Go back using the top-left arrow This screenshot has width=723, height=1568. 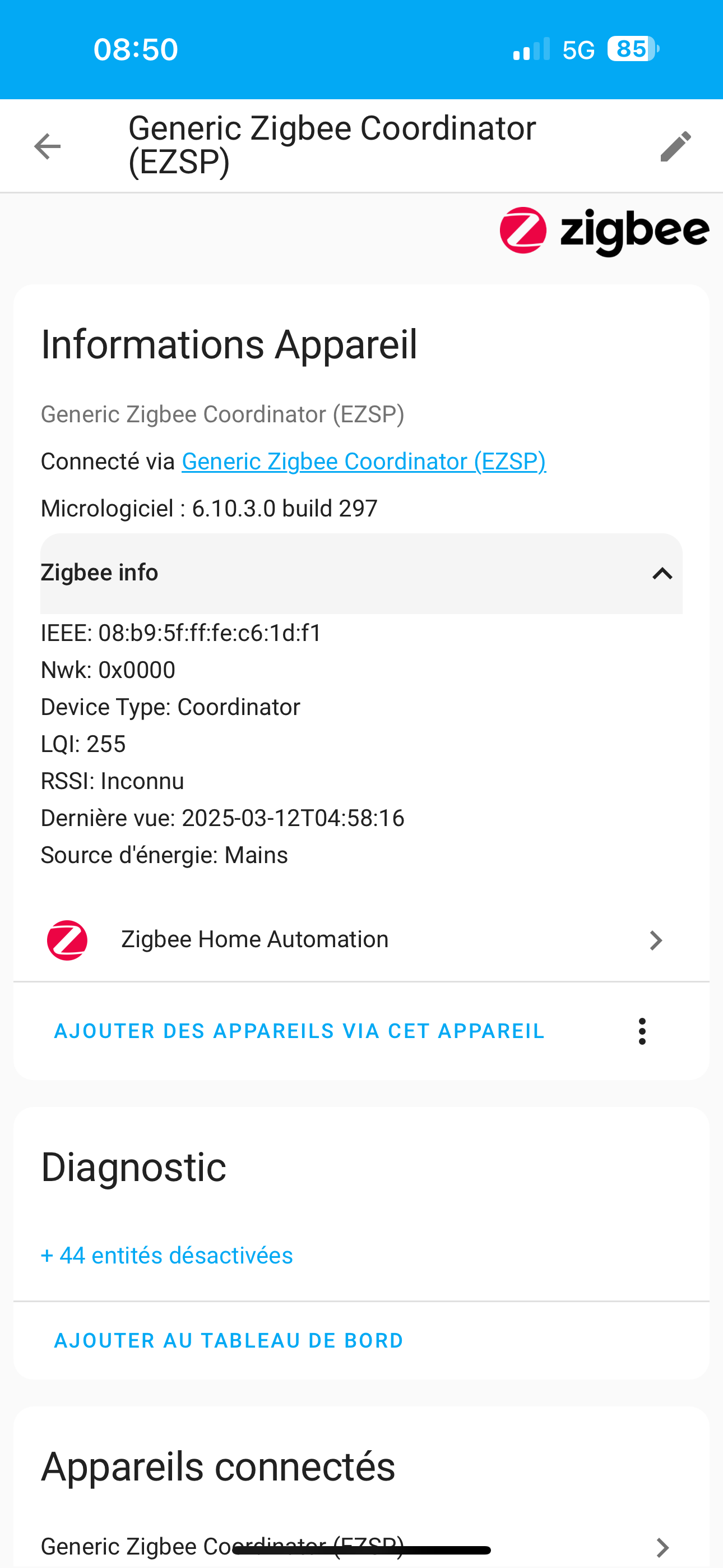(x=48, y=146)
